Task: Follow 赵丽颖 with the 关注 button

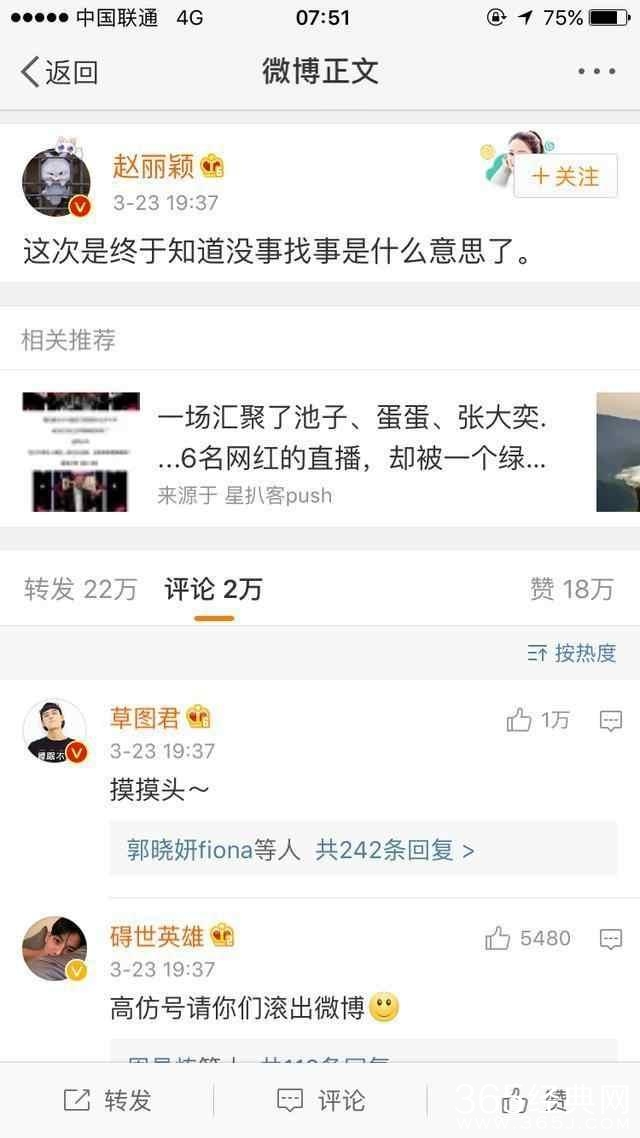Action: click(566, 177)
